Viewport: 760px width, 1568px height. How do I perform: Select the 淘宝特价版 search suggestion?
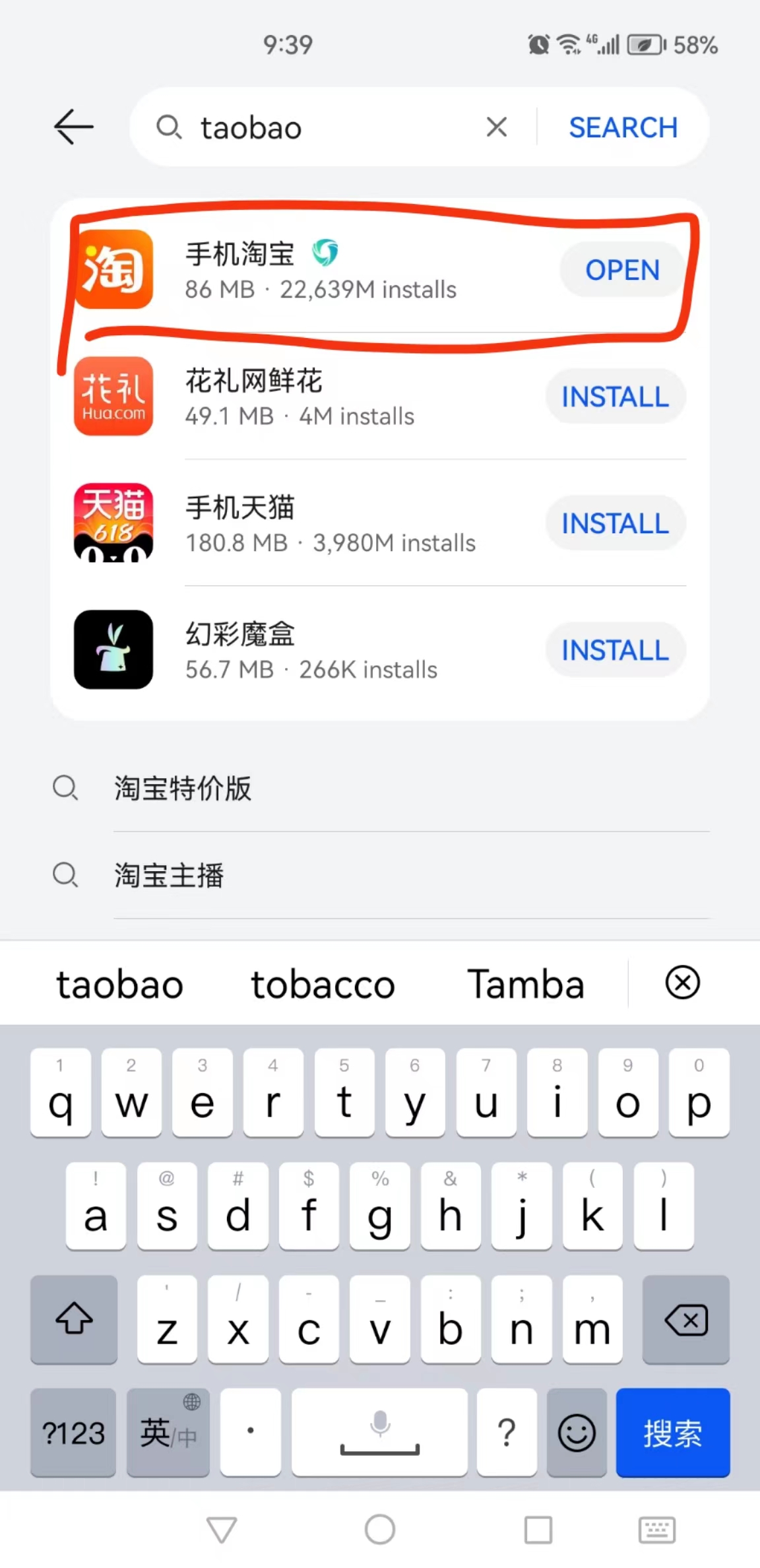click(x=183, y=788)
